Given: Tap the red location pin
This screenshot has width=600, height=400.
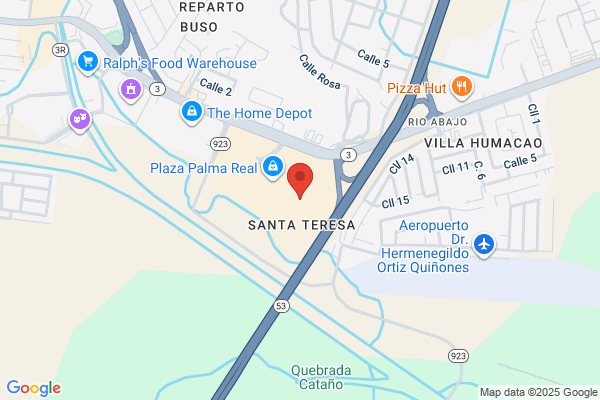Looking at the screenshot, I should coord(300,180).
